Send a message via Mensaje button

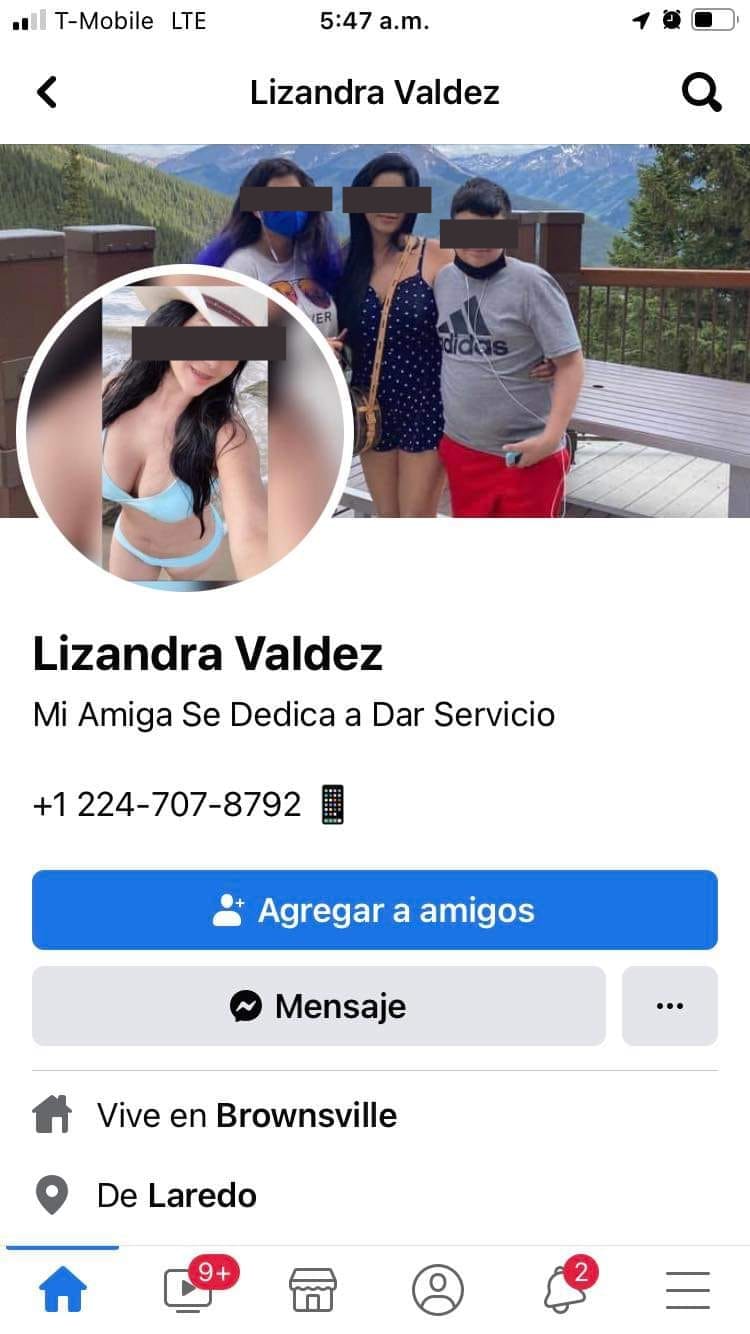(319, 1006)
